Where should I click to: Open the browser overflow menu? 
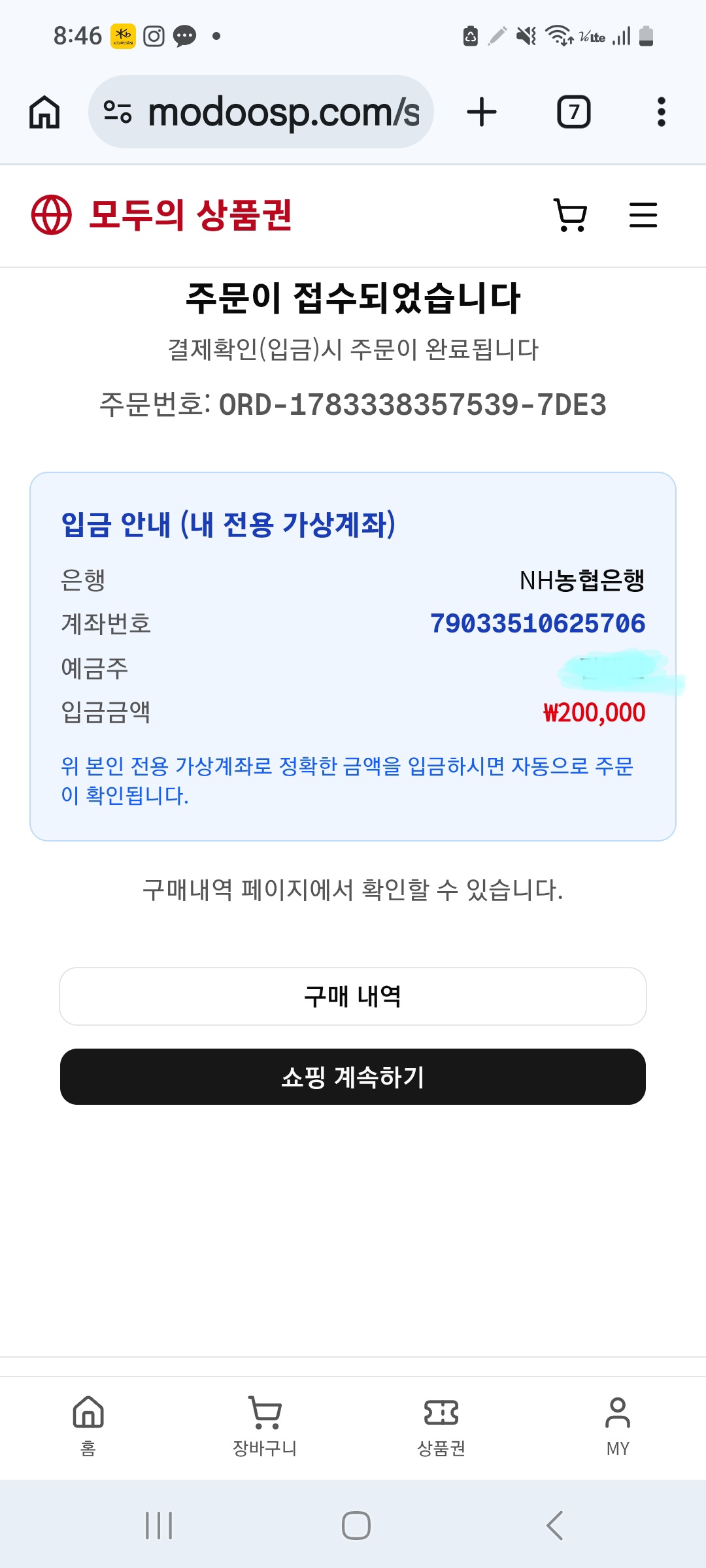point(662,112)
